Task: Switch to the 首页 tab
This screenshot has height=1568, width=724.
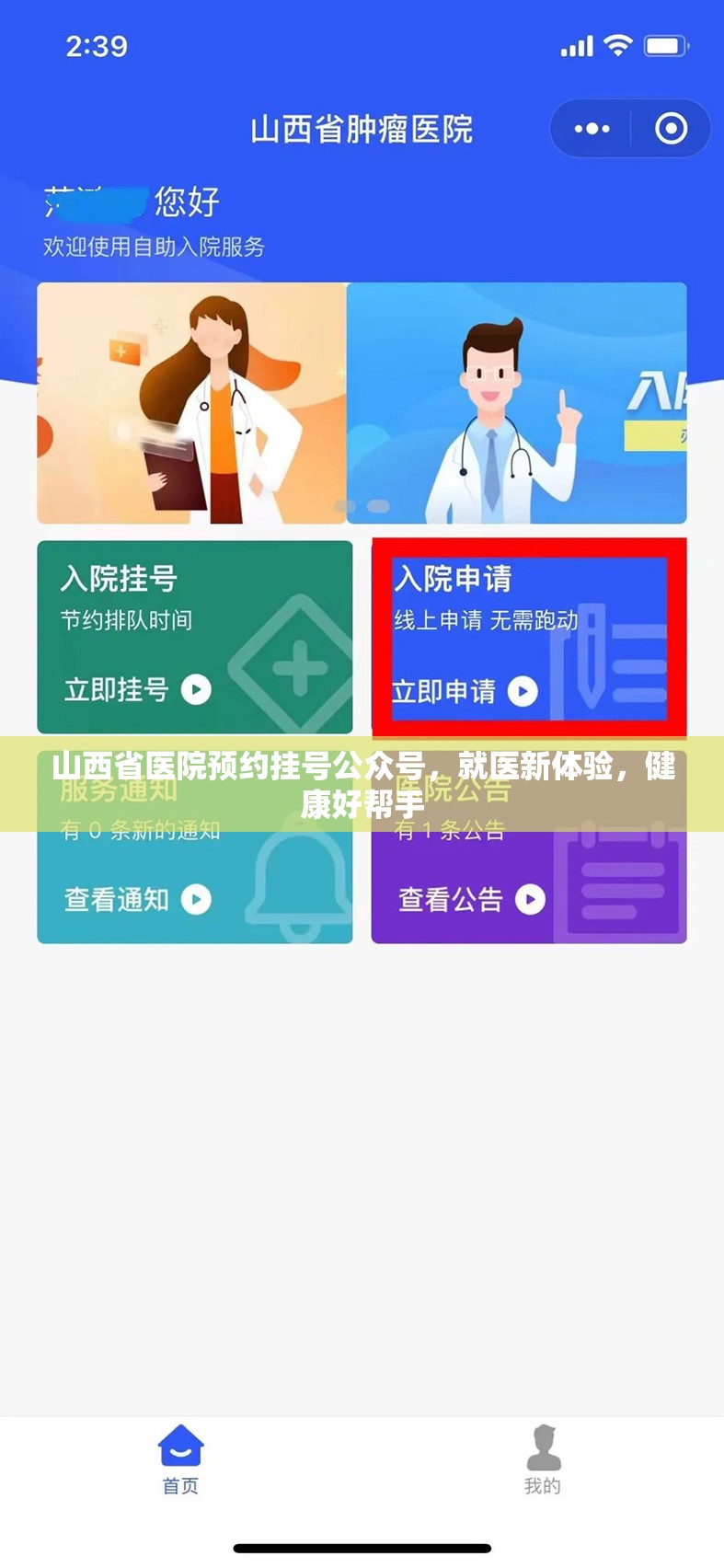Action: (x=180, y=1459)
